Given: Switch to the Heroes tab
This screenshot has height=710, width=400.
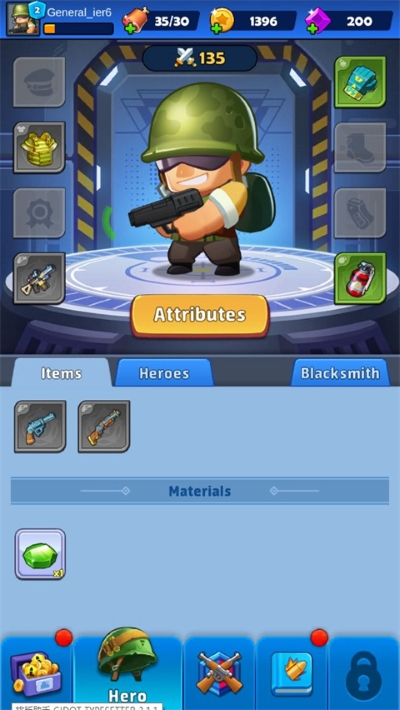Looking at the screenshot, I should click(x=164, y=373).
